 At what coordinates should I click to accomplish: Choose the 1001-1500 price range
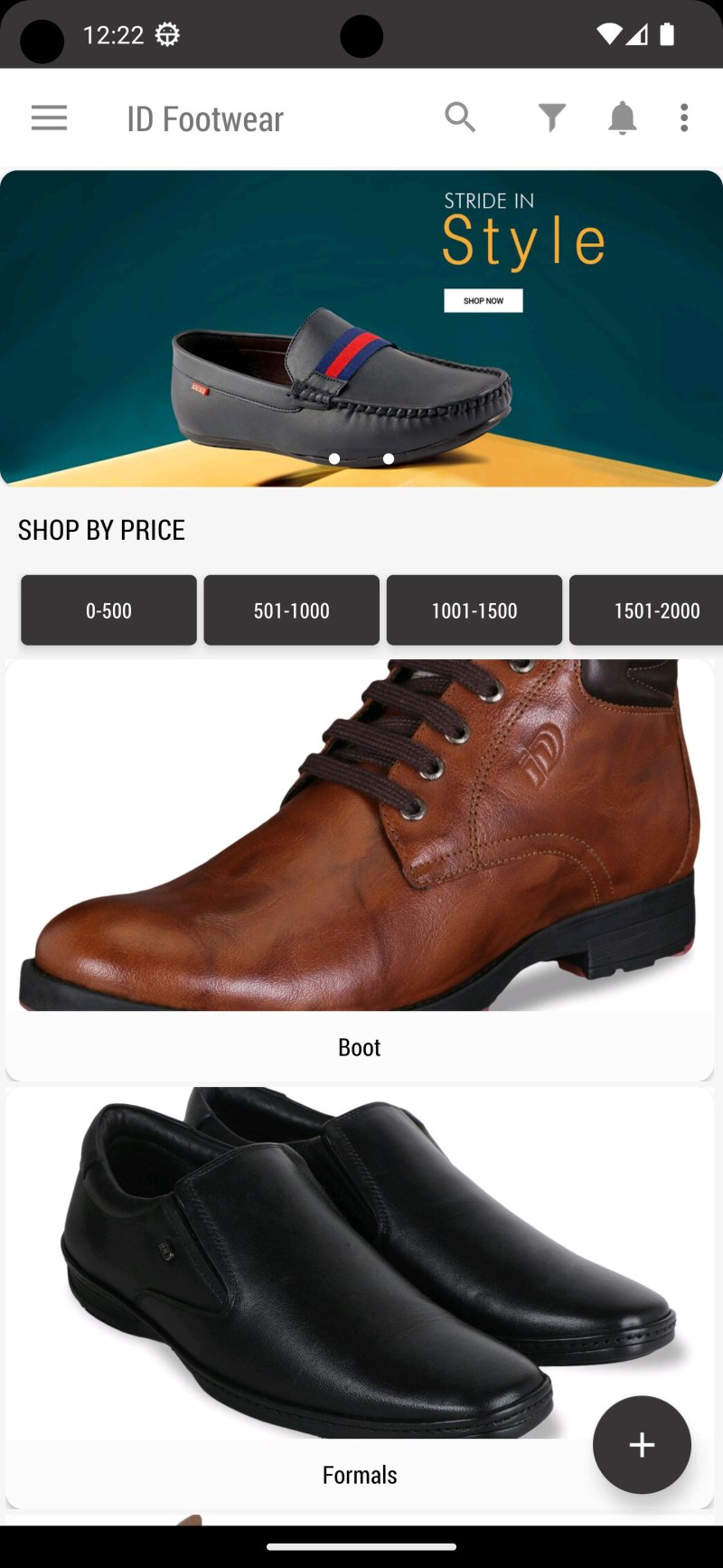tap(474, 610)
